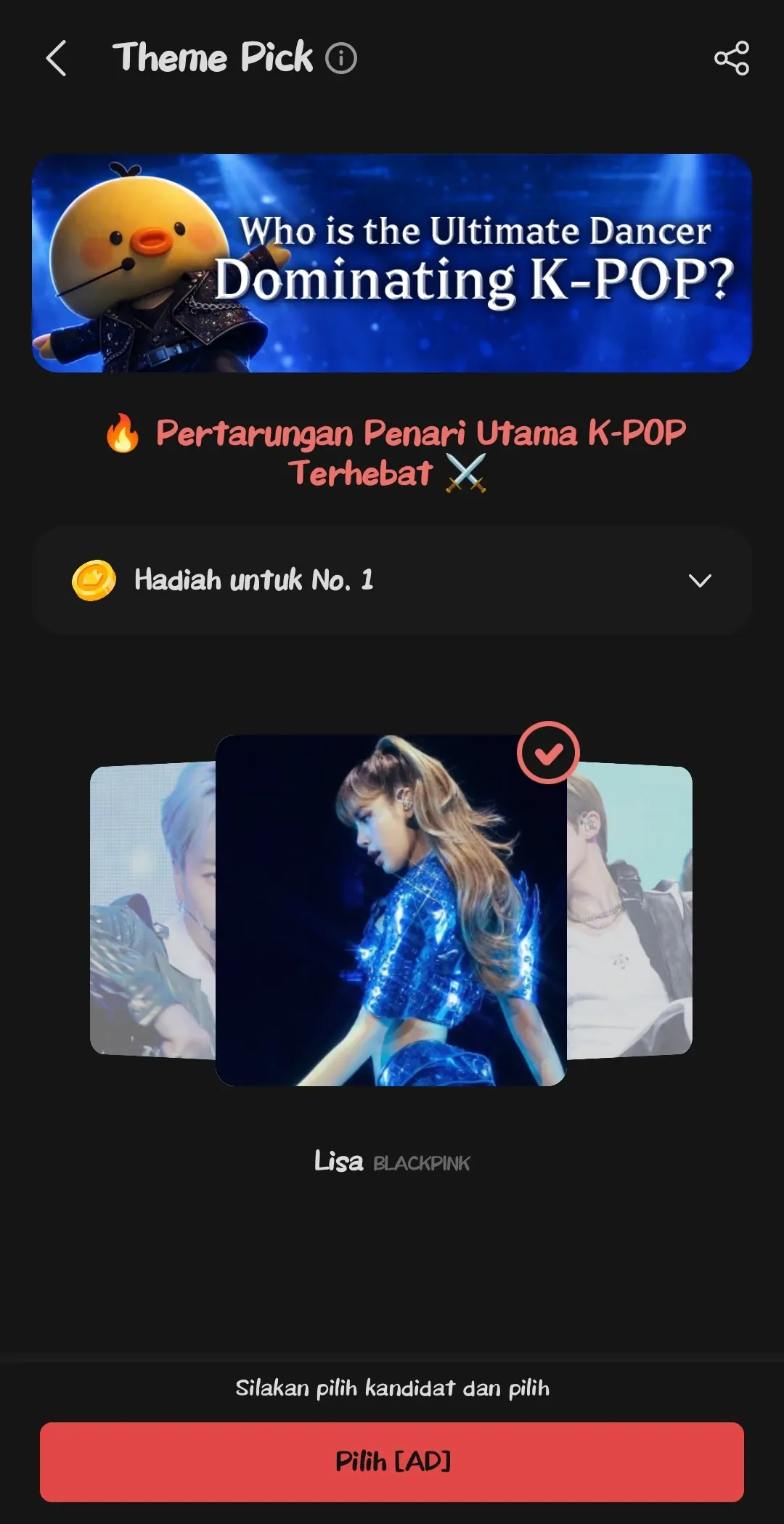This screenshot has height=1524, width=784.
Task: Tap the 'BLACKPINK' group label
Action: click(x=421, y=1162)
